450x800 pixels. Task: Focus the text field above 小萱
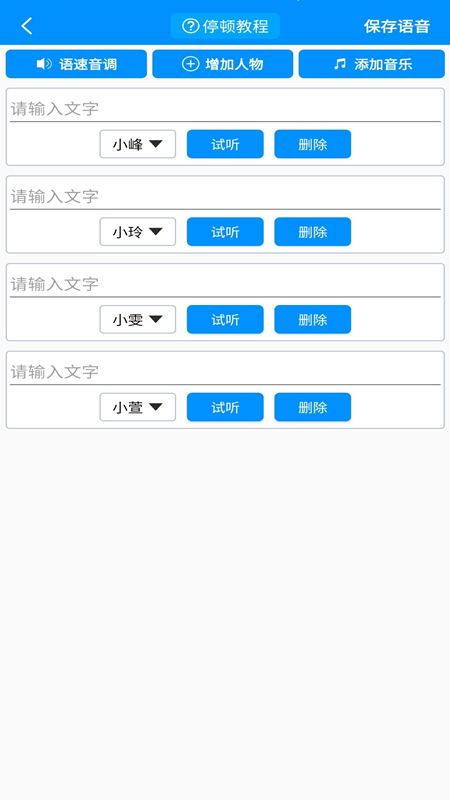coord(225,372)
